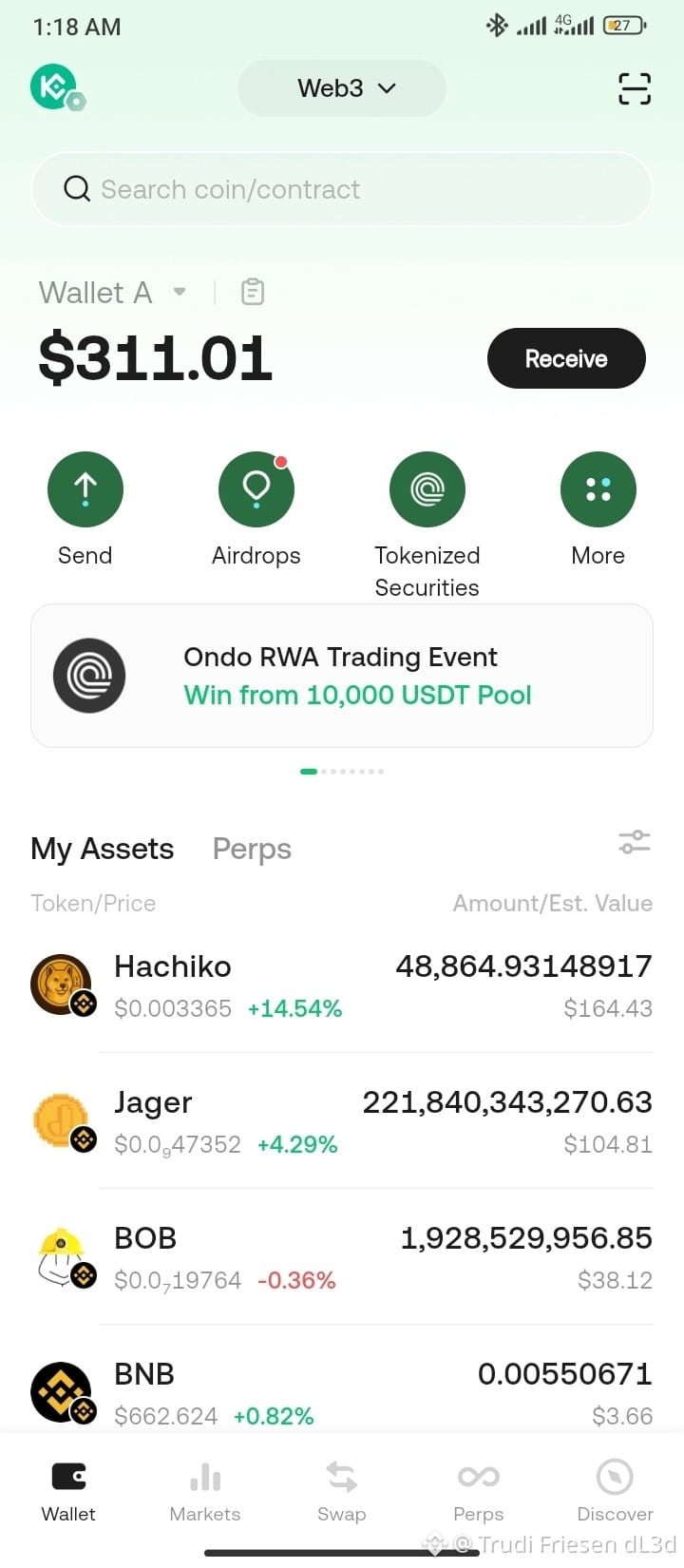Open the clipboard icon beside Wallet A
Viewport: 684px width, 1568px height.
pos(253,292)
